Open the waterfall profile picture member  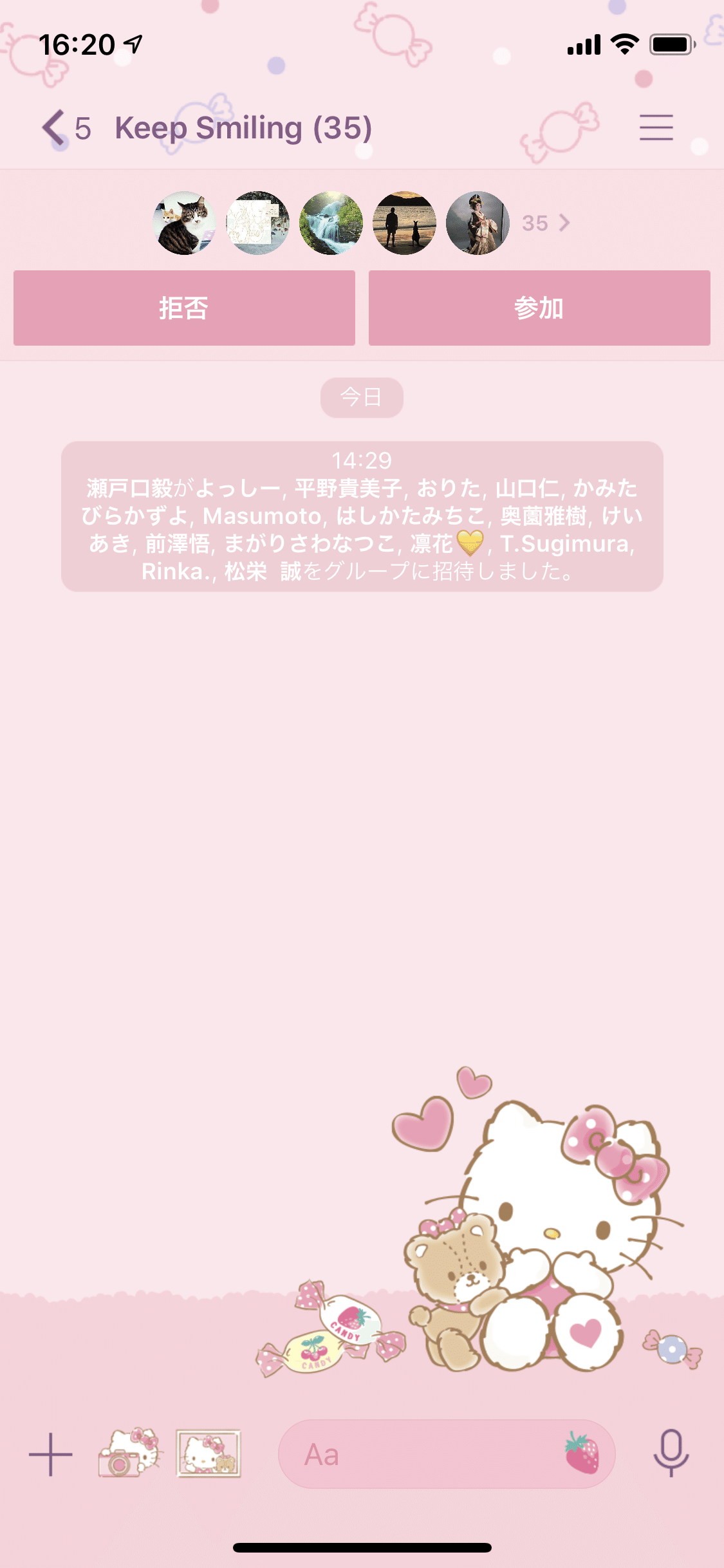[331, 223]
